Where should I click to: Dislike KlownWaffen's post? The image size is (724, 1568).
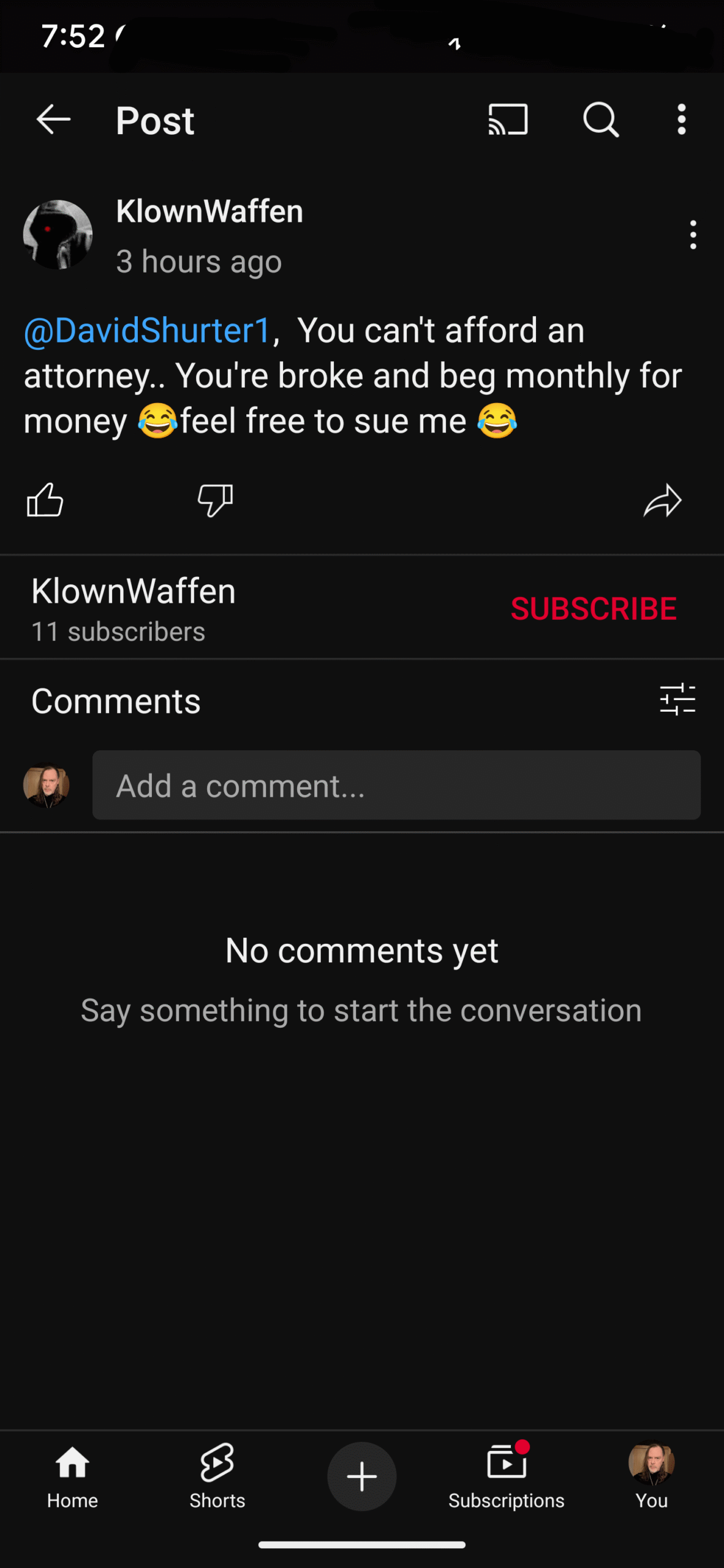point(215,500)
